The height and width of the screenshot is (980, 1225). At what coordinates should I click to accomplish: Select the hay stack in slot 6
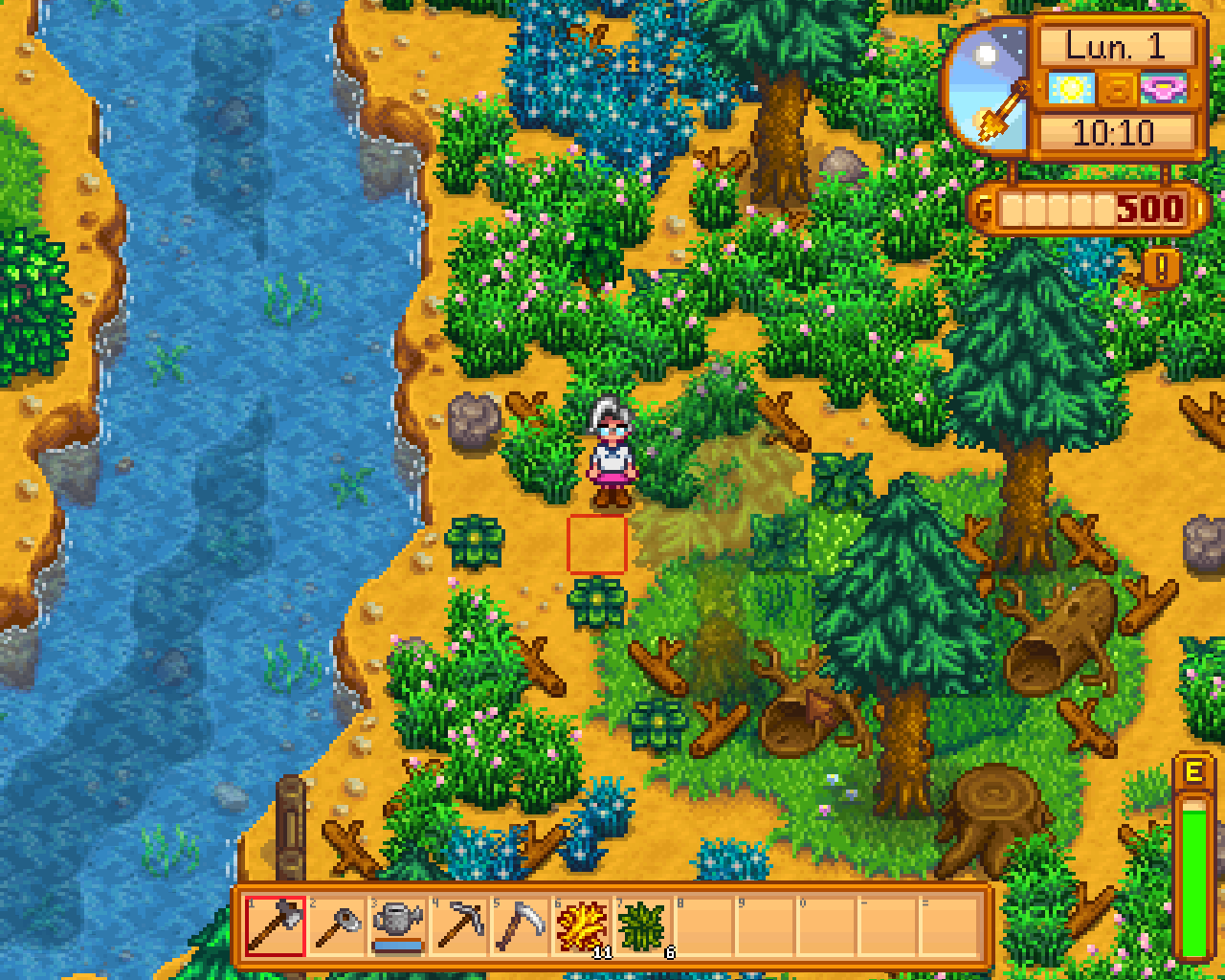pos(582,926)
